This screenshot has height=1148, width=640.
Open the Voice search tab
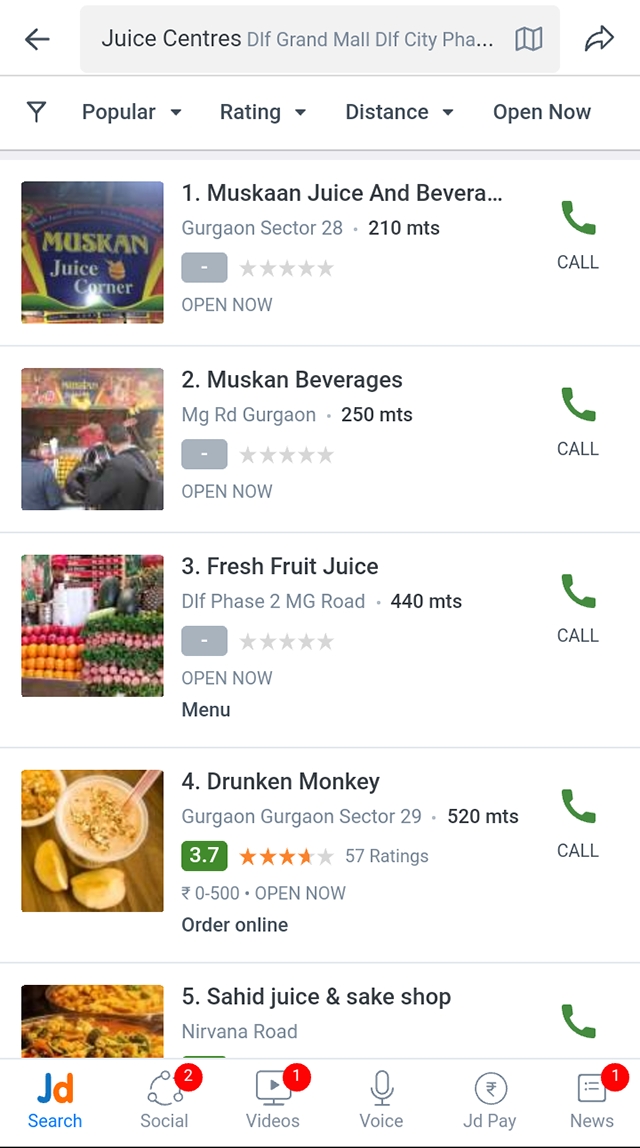381,1099
